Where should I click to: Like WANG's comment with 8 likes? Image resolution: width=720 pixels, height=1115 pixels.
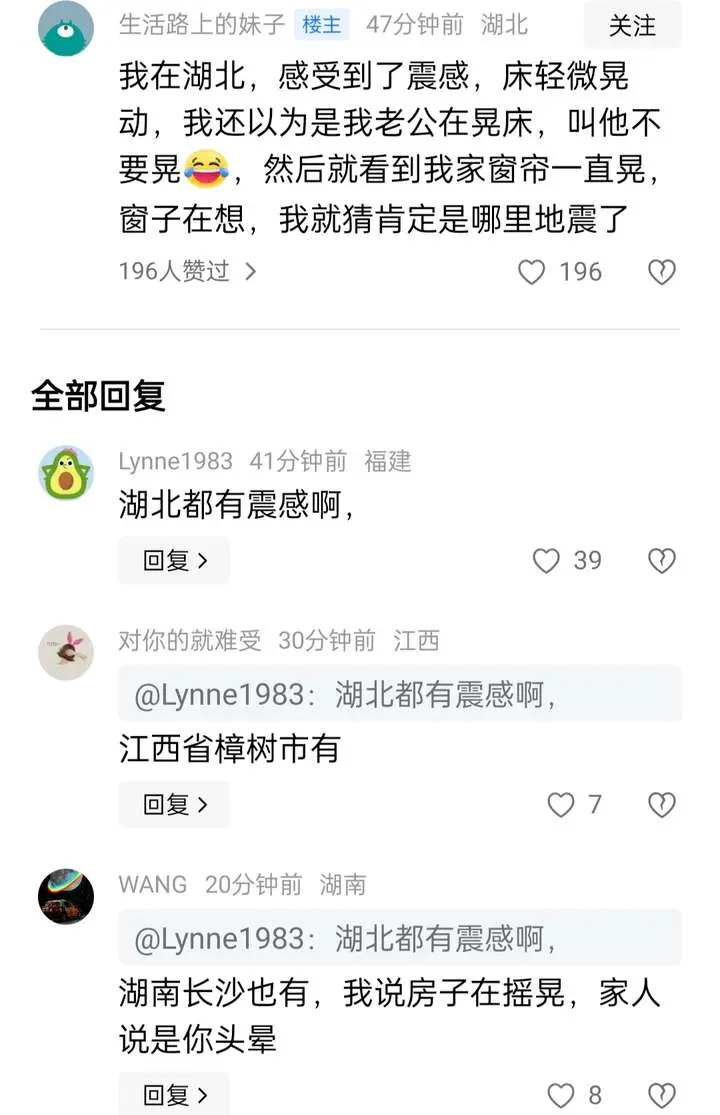tap(561, 1095)
